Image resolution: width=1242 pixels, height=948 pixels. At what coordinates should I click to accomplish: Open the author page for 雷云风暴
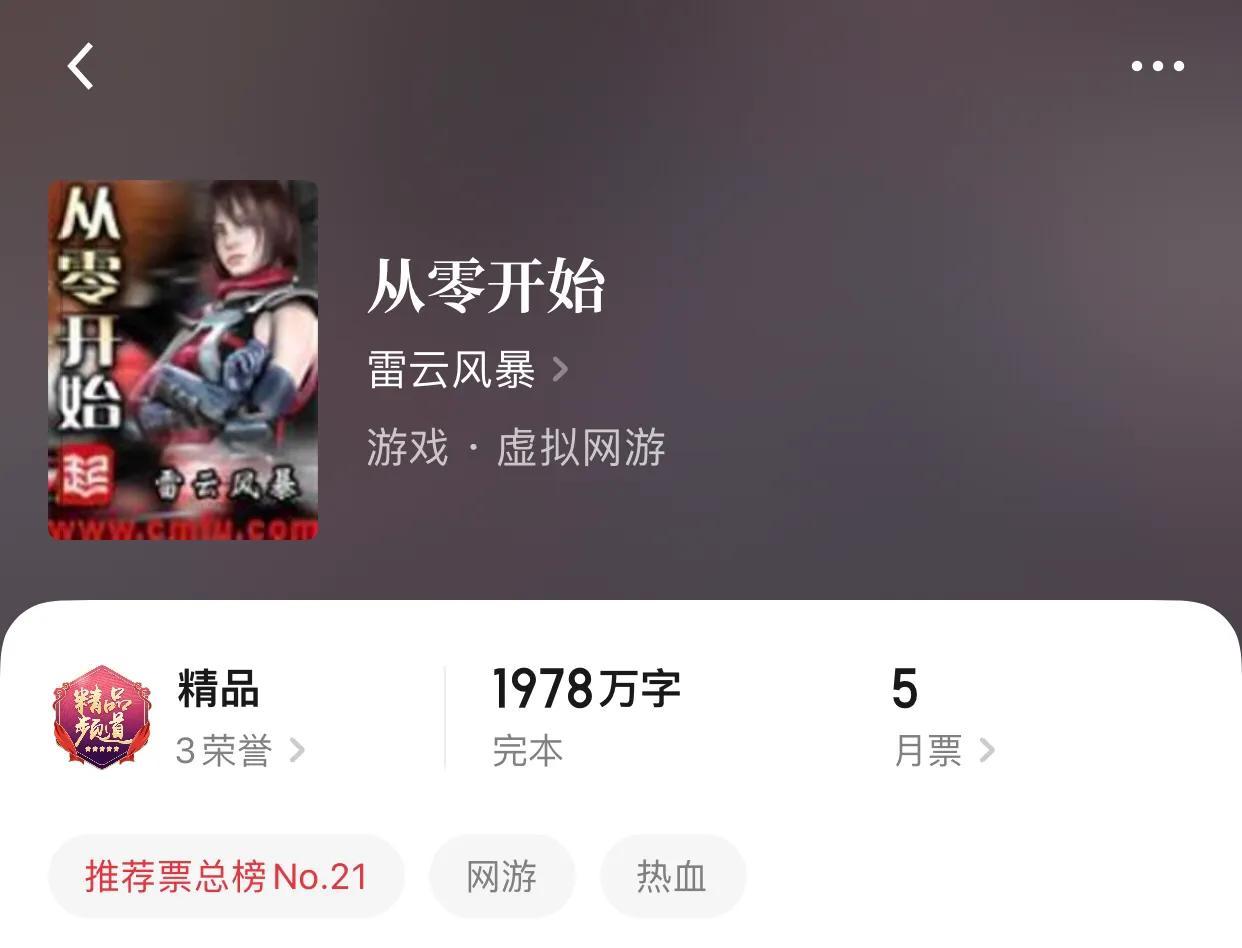pos(467,370)
